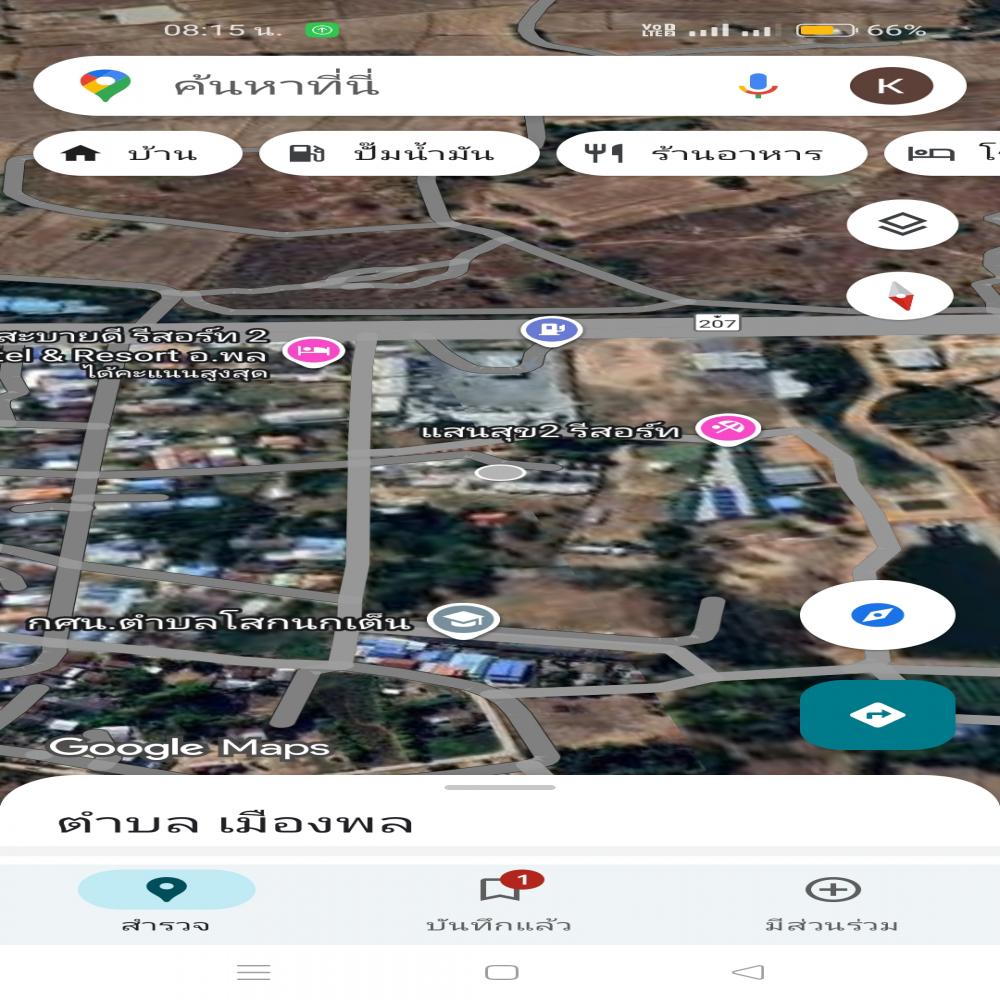The height and width of the screenshot is (1000, 1000).
Task: Go back using the system back button
Action: (x=747, y=972)
